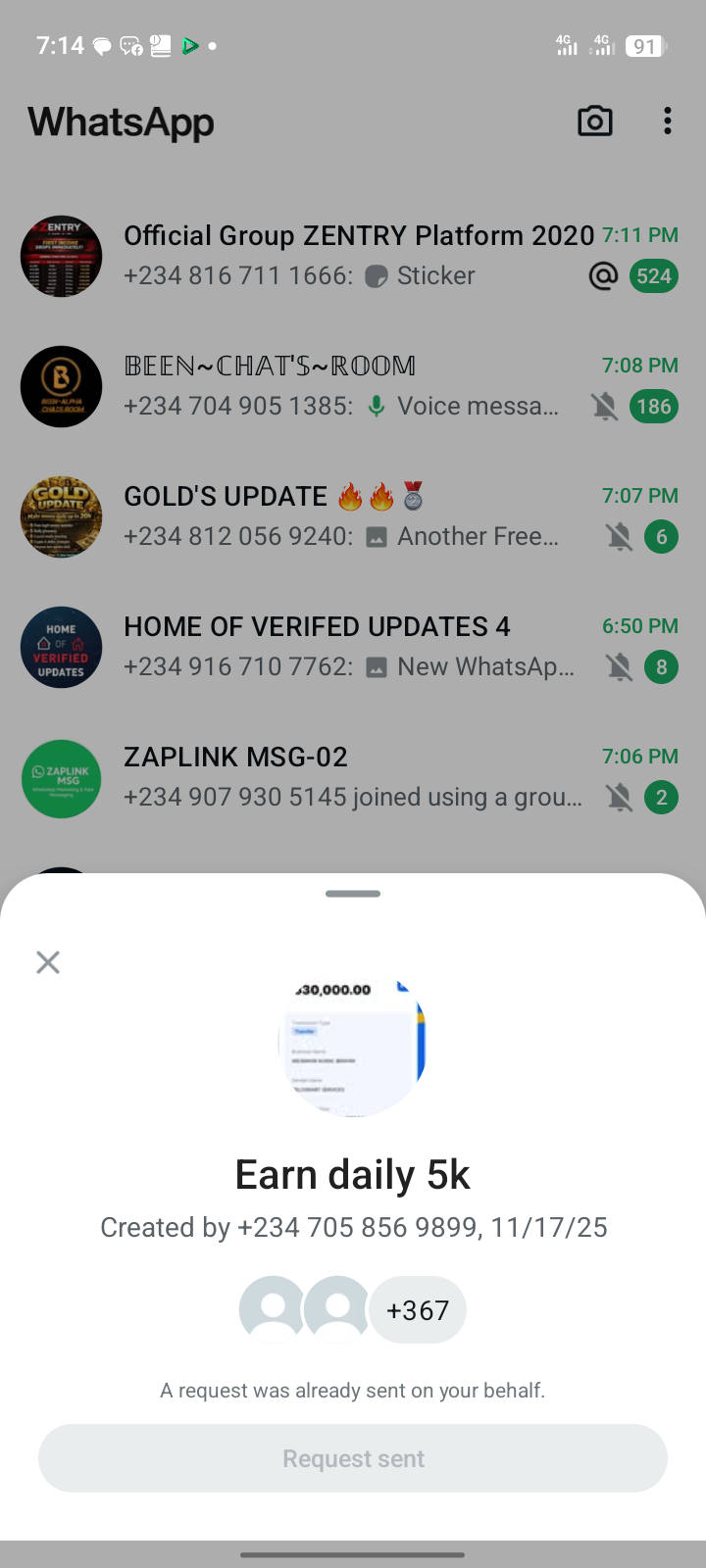Open the ZAPLINK MSG-02 chat

point(353,777)
